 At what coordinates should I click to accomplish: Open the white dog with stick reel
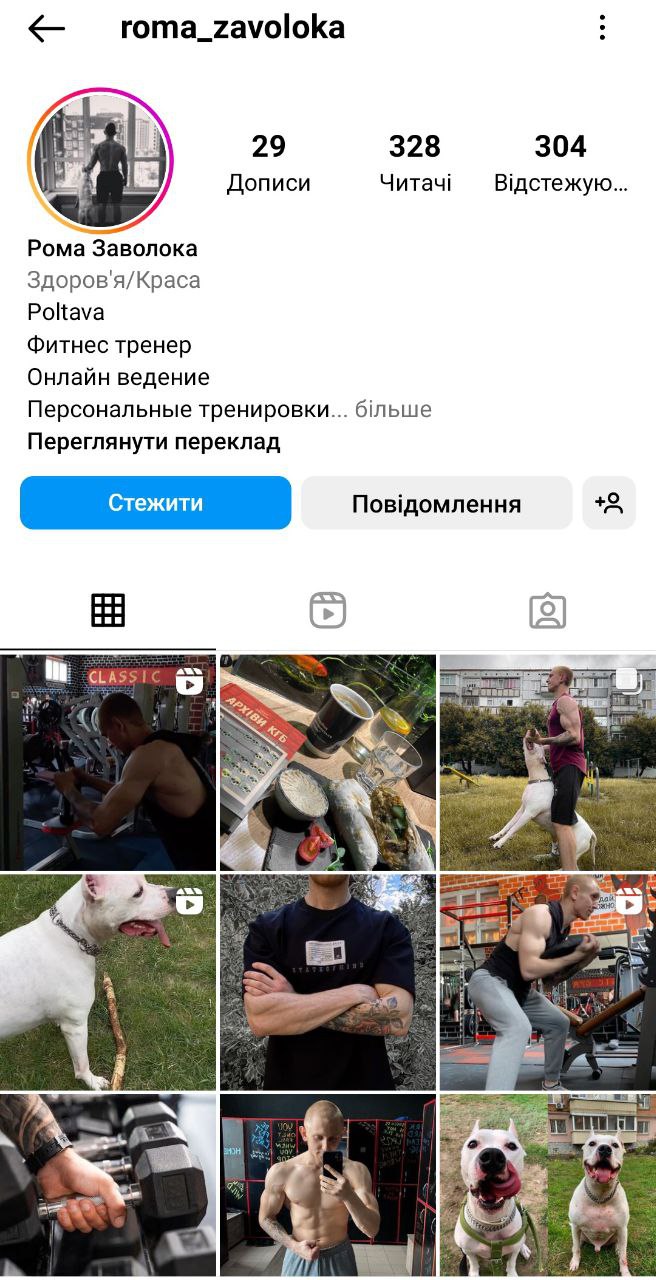click(108, 981)
